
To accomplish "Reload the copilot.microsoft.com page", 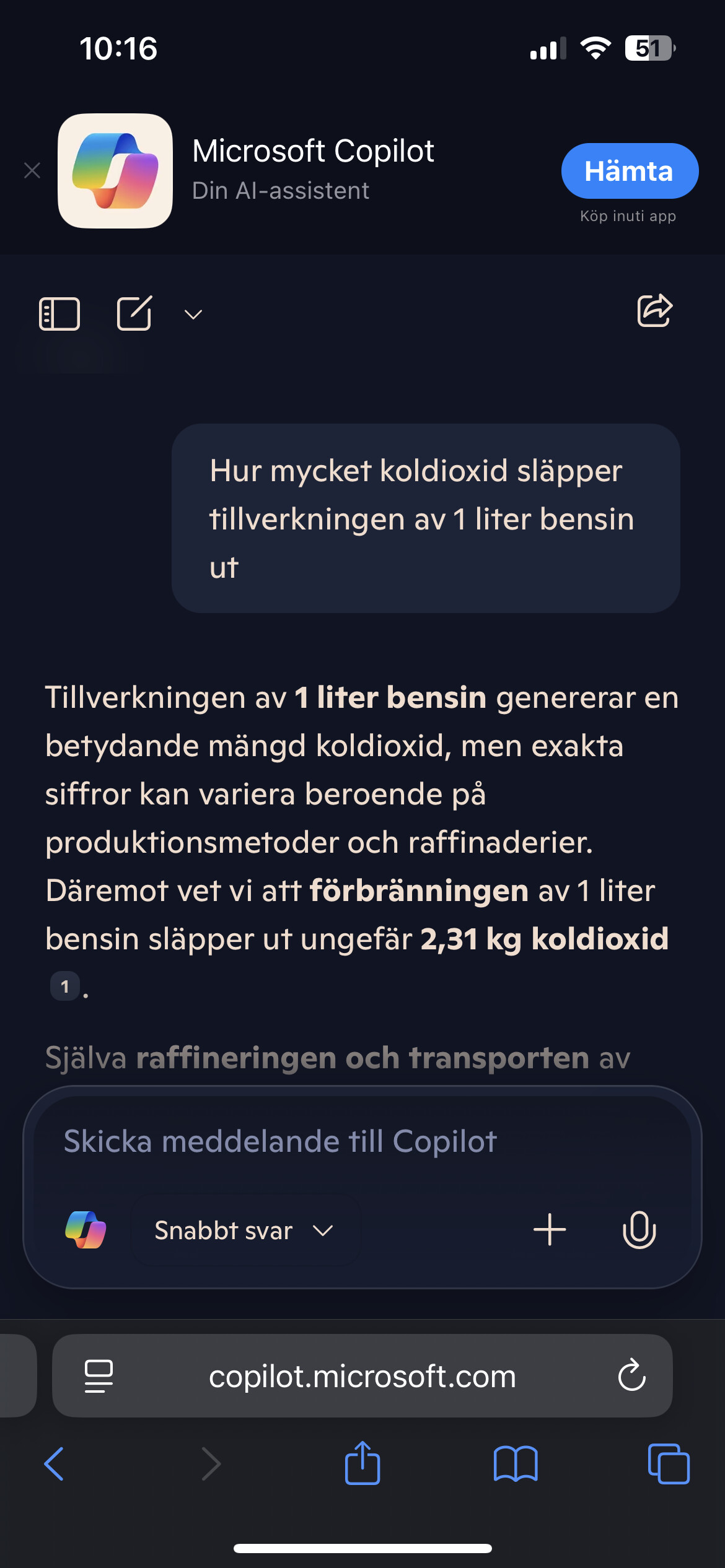I will [x=631, y=1376].
